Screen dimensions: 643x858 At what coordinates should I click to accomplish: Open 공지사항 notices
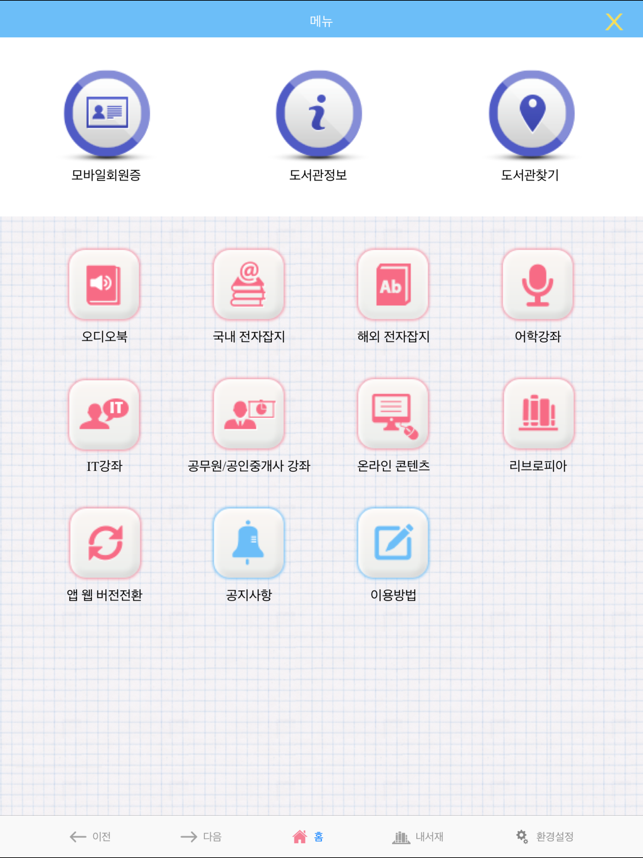(x=249, y=543)
